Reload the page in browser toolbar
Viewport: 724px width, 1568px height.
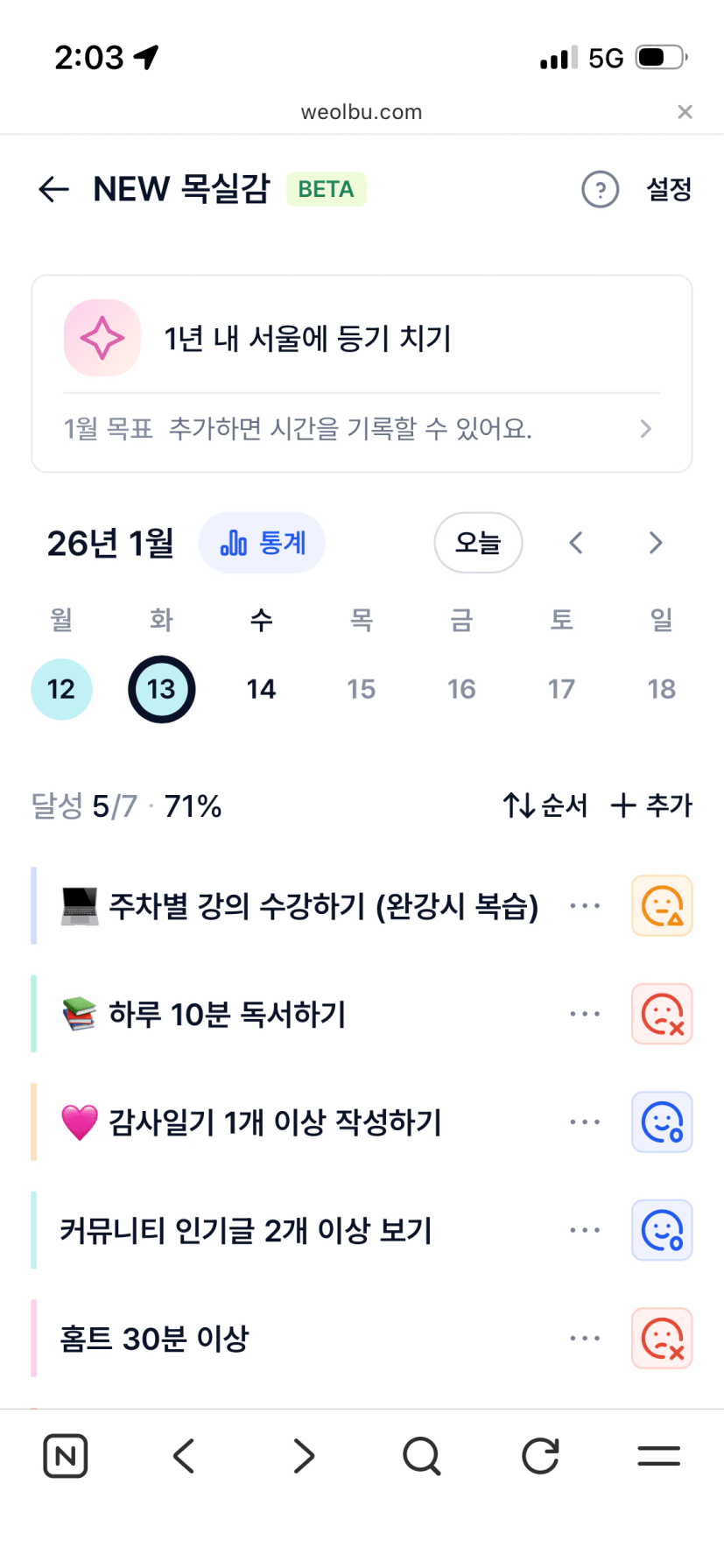(x=540, y=1457)
